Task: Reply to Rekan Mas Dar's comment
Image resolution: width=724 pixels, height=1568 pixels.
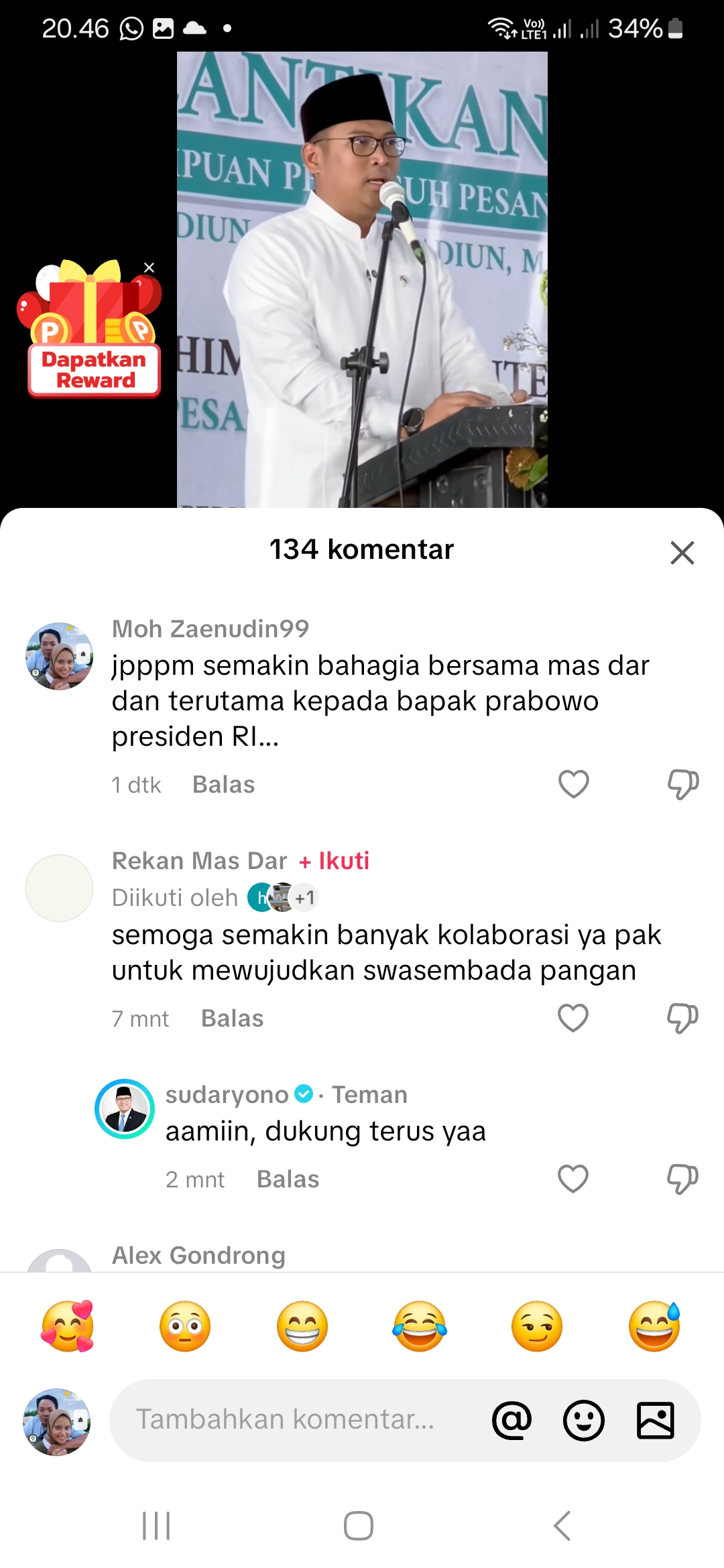Action: 232,1019
